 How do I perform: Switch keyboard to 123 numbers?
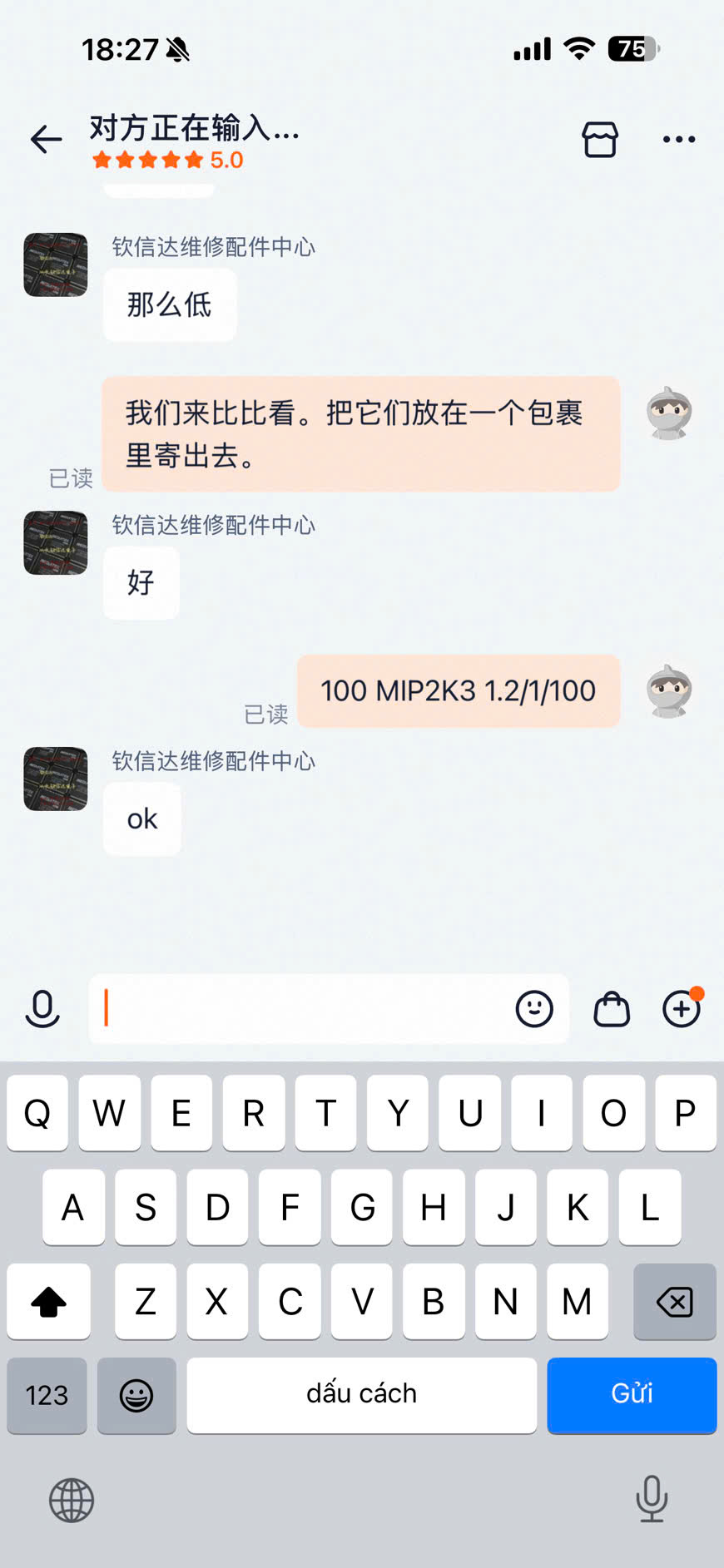coord(47,1394)
